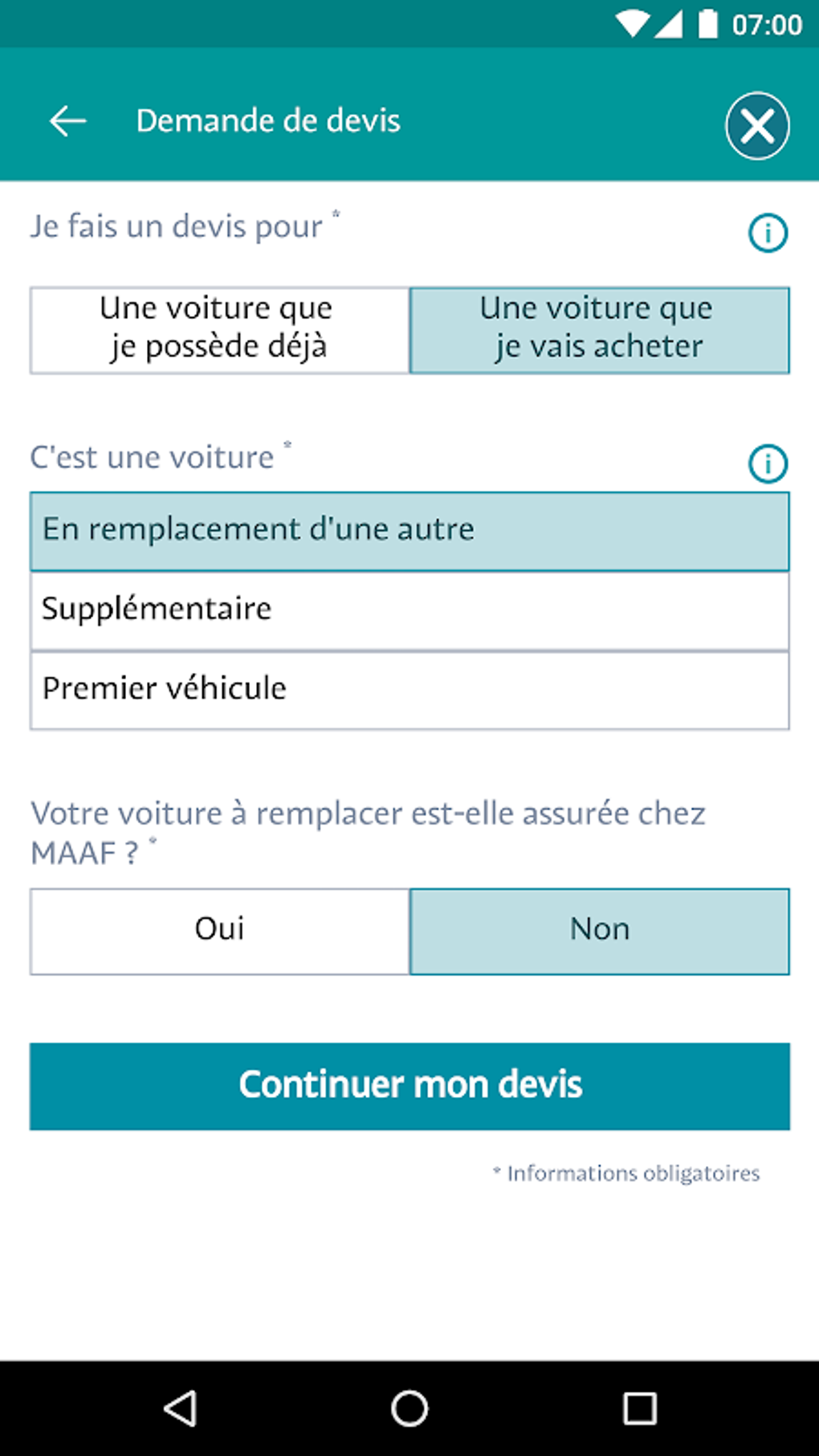The width and height of the screenshot is (819, 1456).
Task: Select 'Une voiture que je vais acheter'
Action: point(600,329)
